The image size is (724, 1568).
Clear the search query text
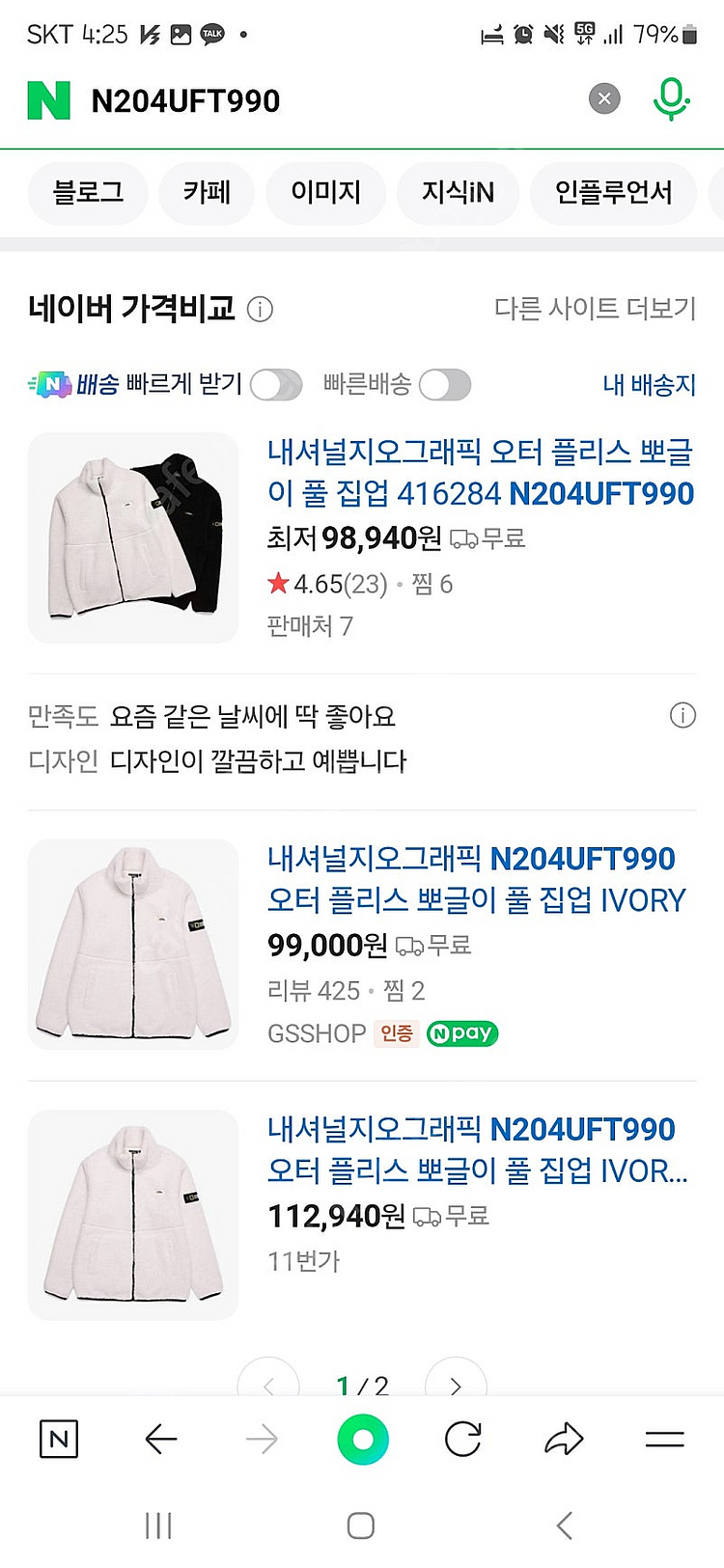[x=604, y=98]
